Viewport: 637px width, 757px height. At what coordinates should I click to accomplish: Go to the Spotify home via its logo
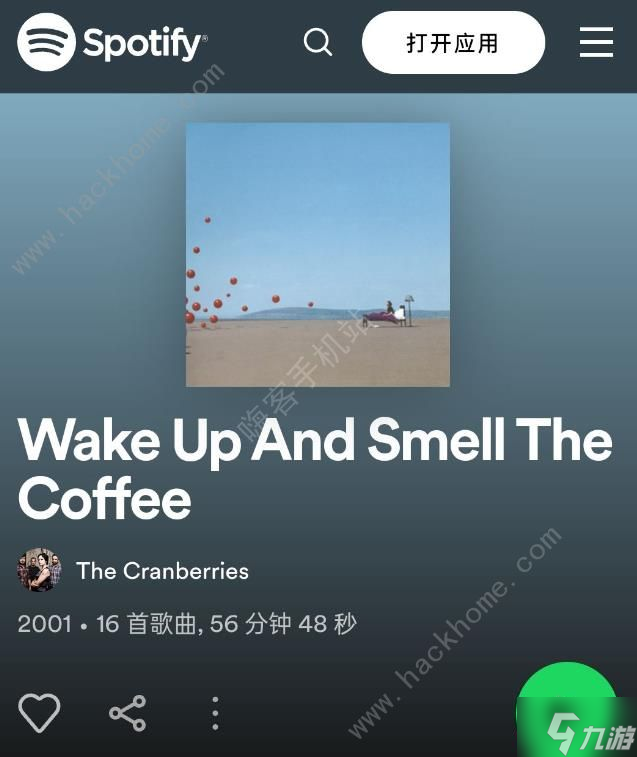pos(112,42)
